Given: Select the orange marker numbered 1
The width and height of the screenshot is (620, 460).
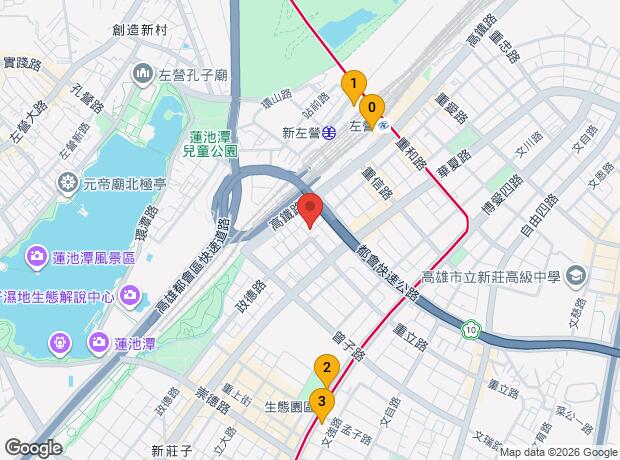Looking at the screenshot, I should click(x=354, y=88).
